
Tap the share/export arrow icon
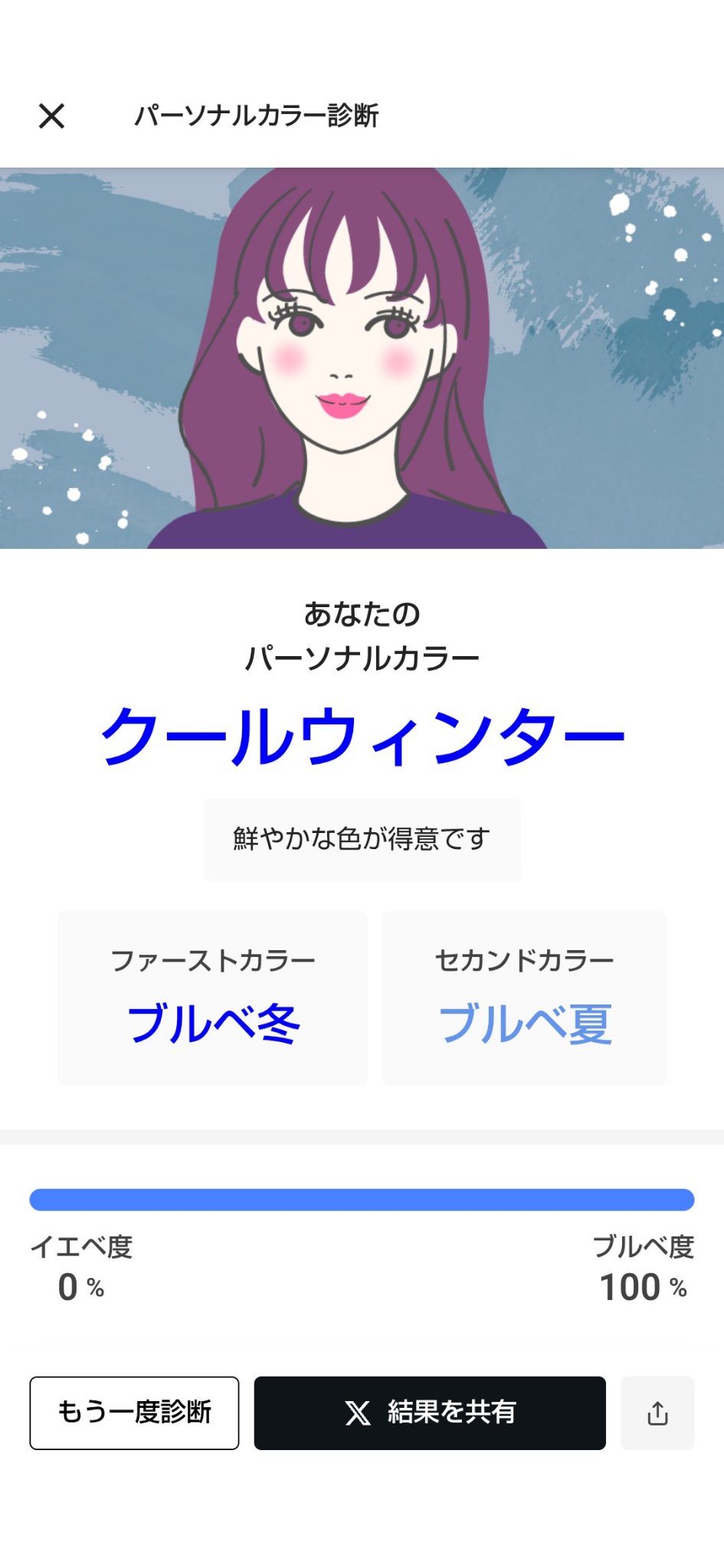coord(657,1413)
